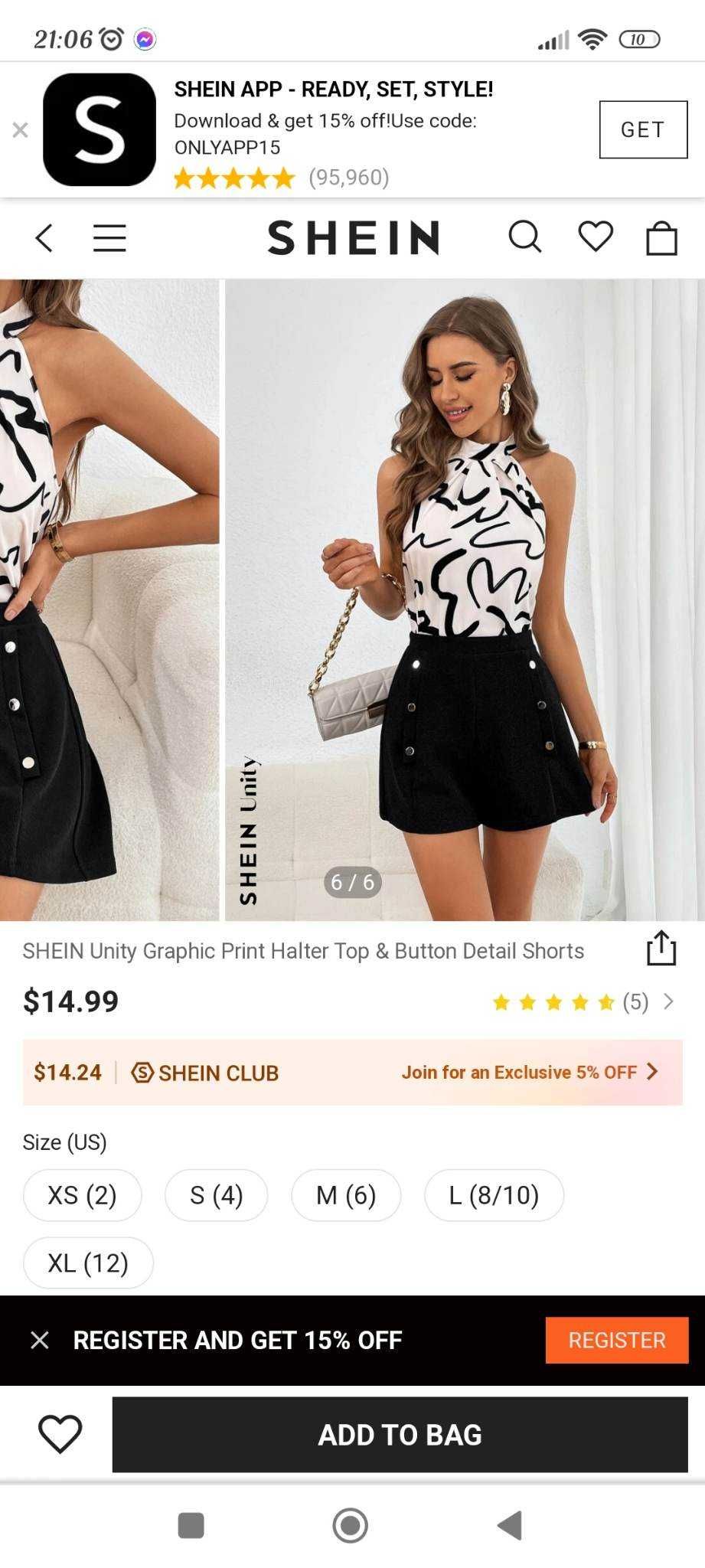The width and height of the screenshot is (705, 1568).
Task: Choose size M (6)
Action: 345,1195
